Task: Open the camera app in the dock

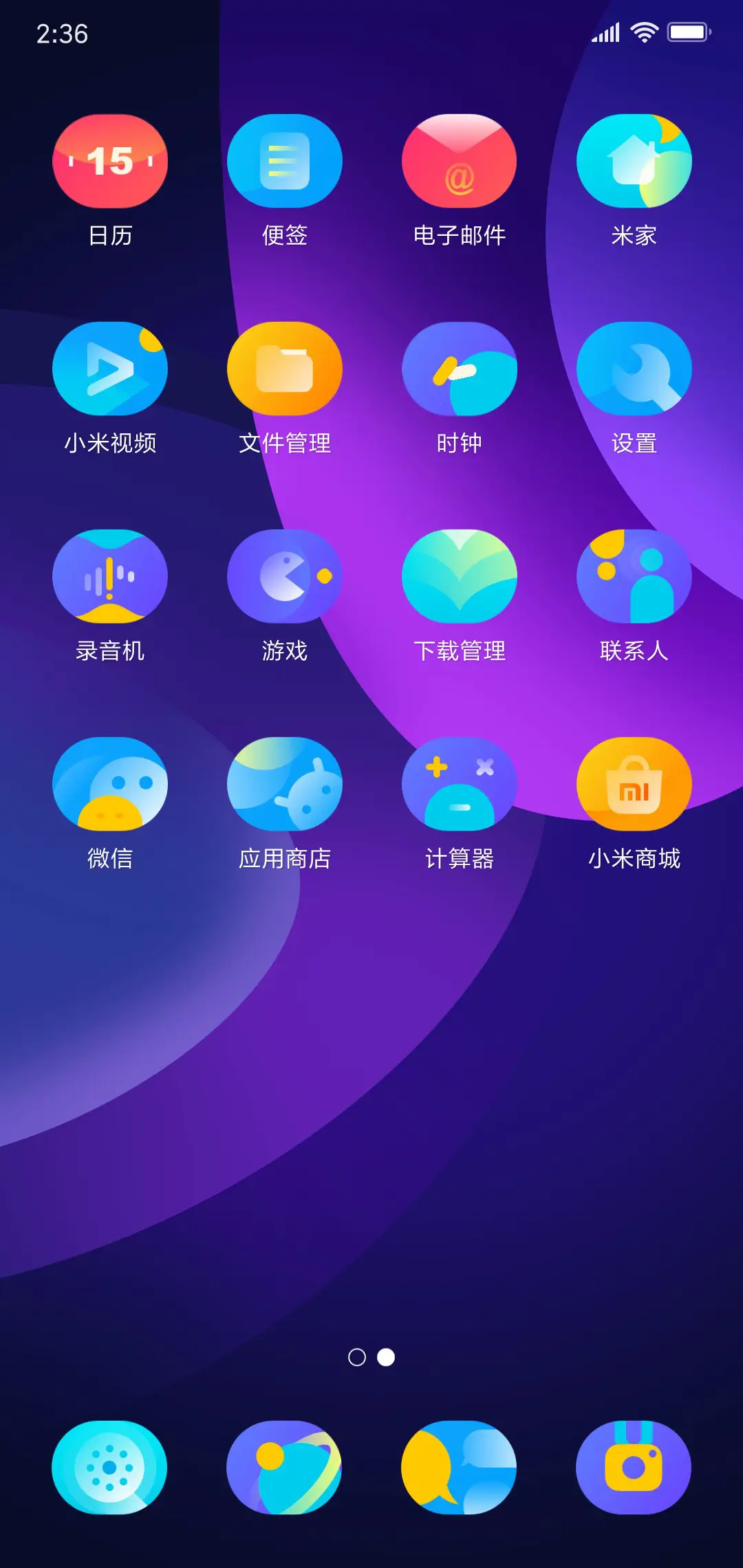Action: (x=634, y=1466)
